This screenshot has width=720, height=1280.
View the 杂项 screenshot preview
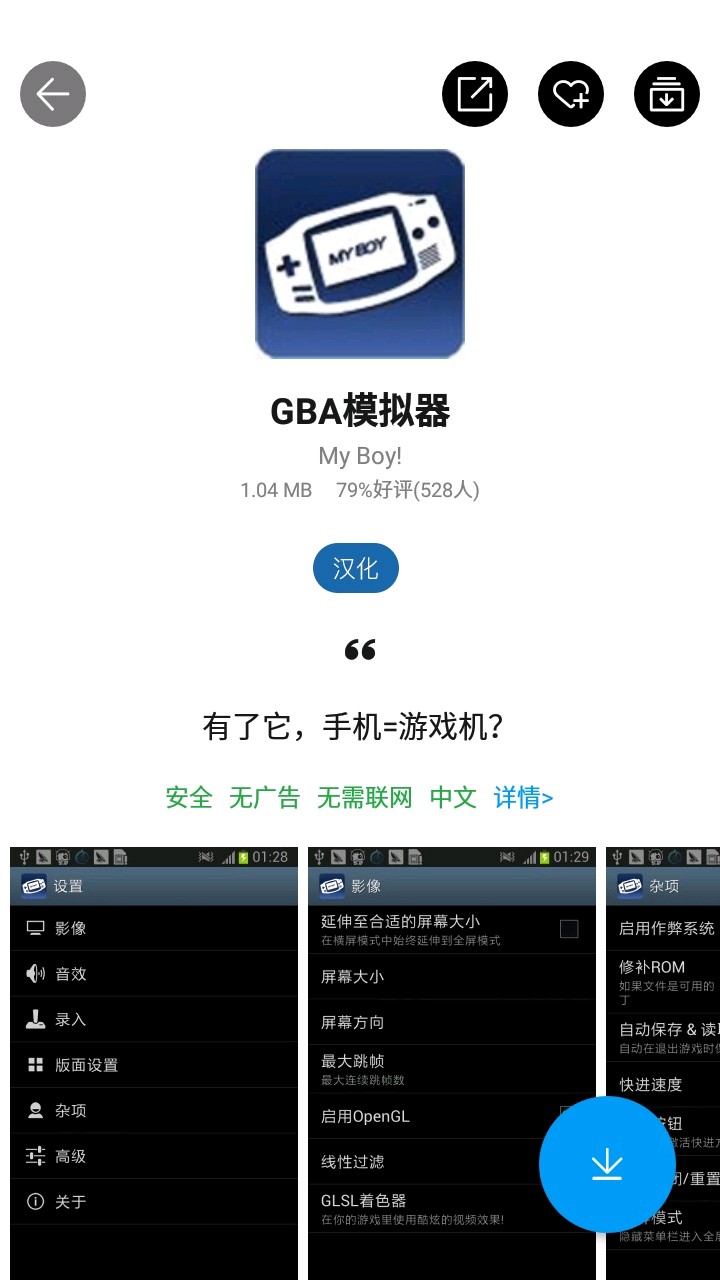[662, 1000]
